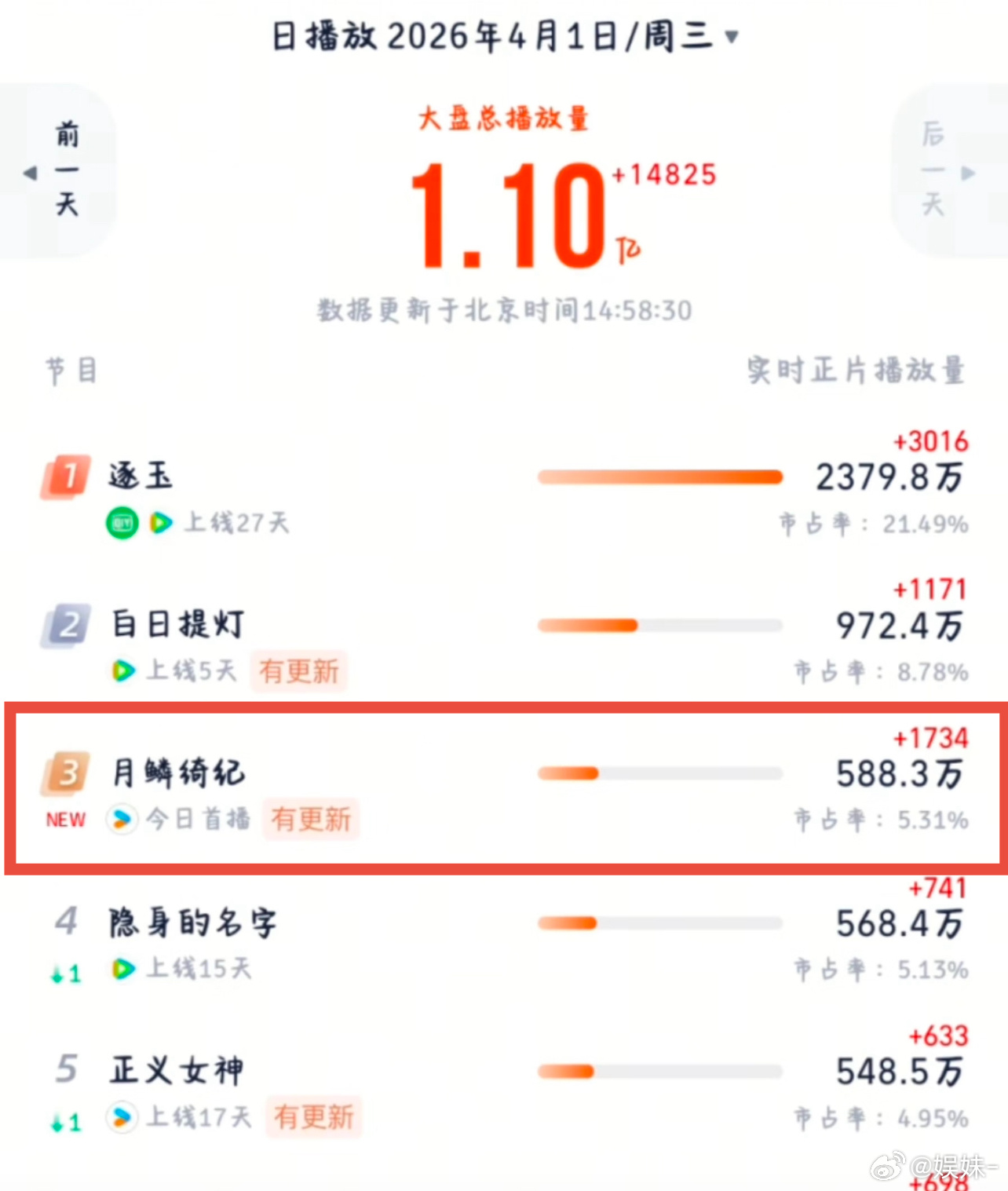Click the Tencent Video icon beside 白日提灯
This screenshot has width=1008, height=1191.
(122, 670)
